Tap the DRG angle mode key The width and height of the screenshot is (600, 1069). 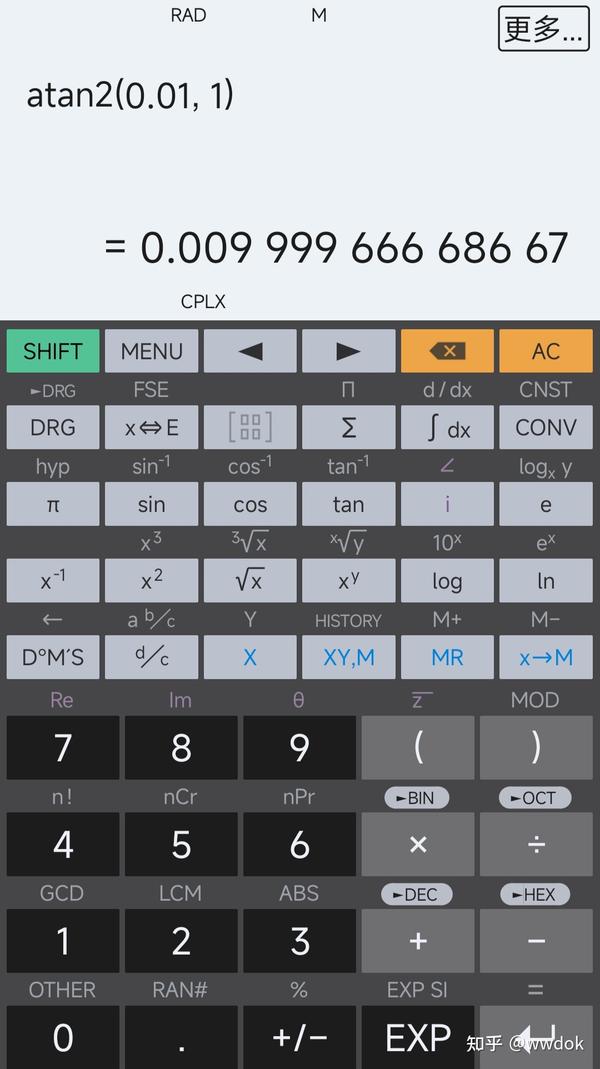point(53,427)
